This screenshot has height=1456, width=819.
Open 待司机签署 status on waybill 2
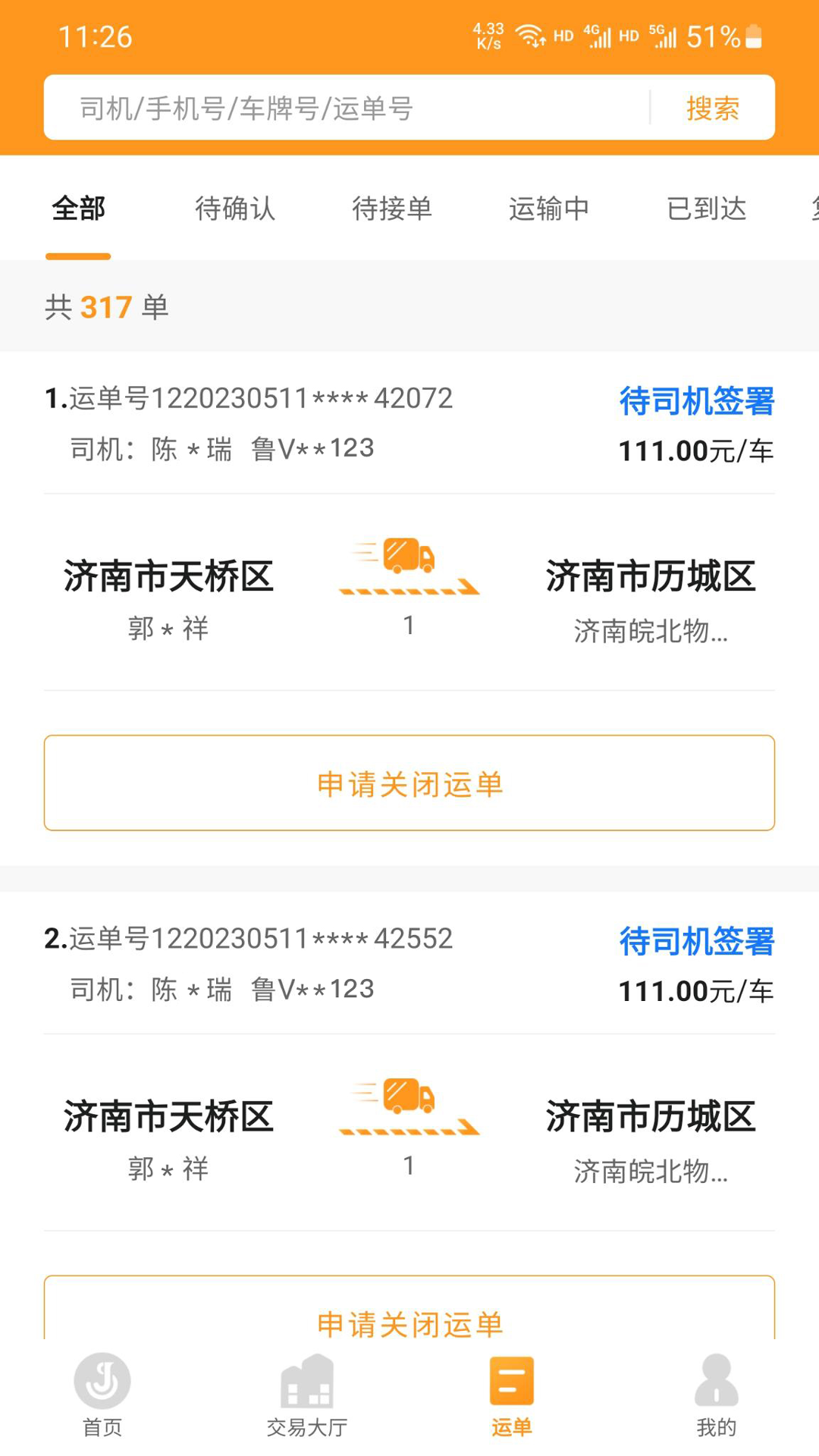[x=696, y=943]
